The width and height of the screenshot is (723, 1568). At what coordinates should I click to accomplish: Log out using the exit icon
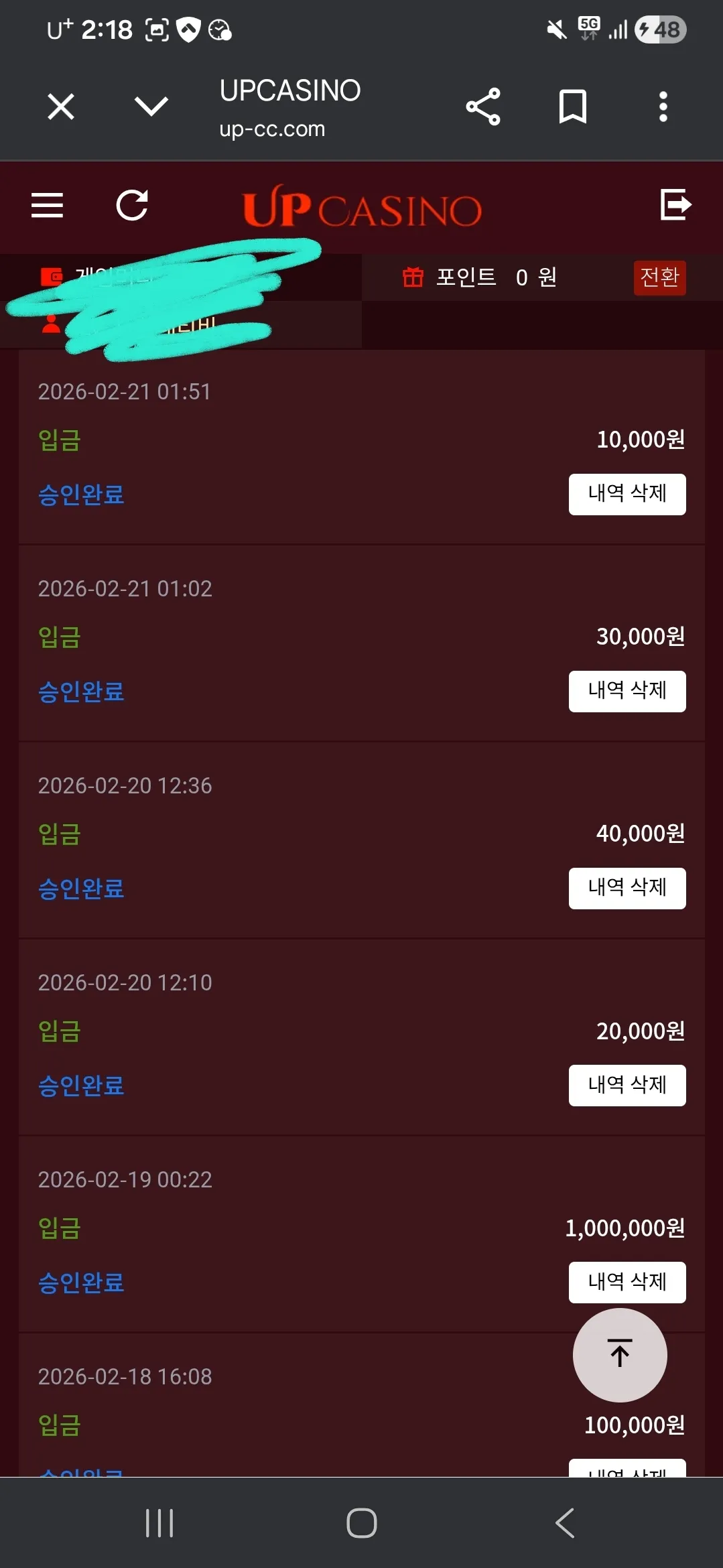pyautogui.click(x=675, y=204)
